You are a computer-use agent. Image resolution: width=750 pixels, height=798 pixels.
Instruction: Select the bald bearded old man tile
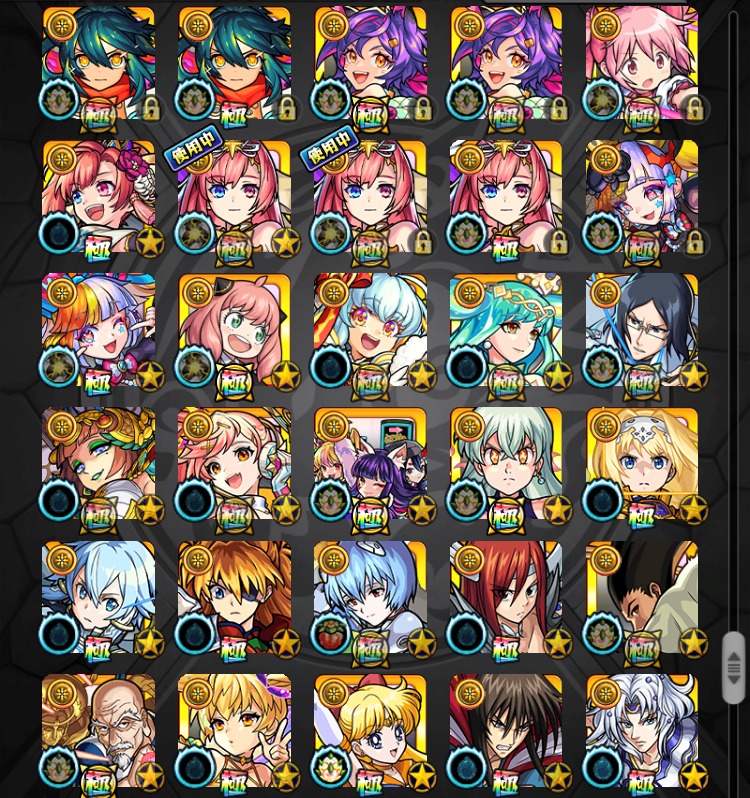[98, 732]
